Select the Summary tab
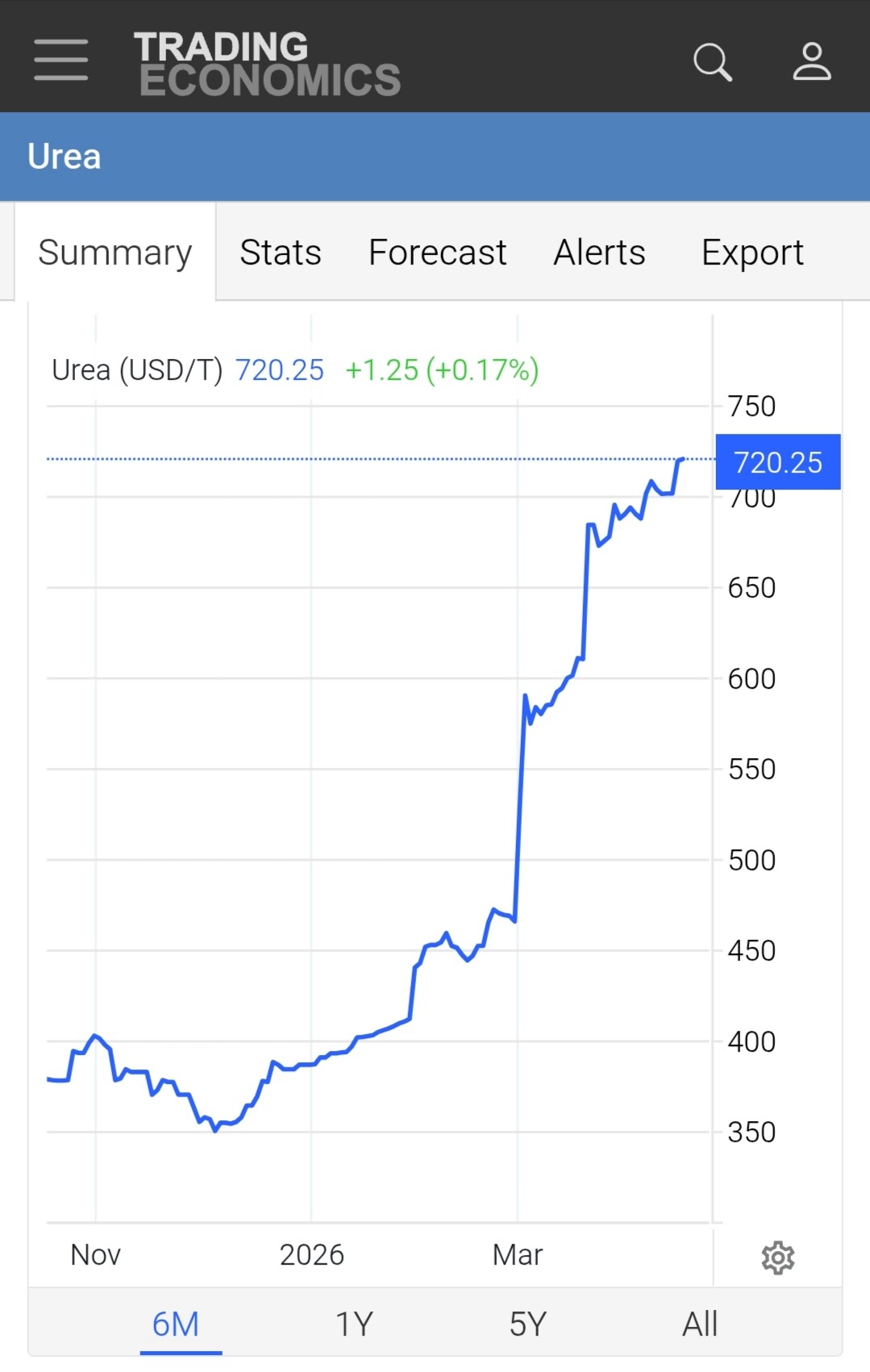The image size is (870, 1372). [x=114, y=252]
